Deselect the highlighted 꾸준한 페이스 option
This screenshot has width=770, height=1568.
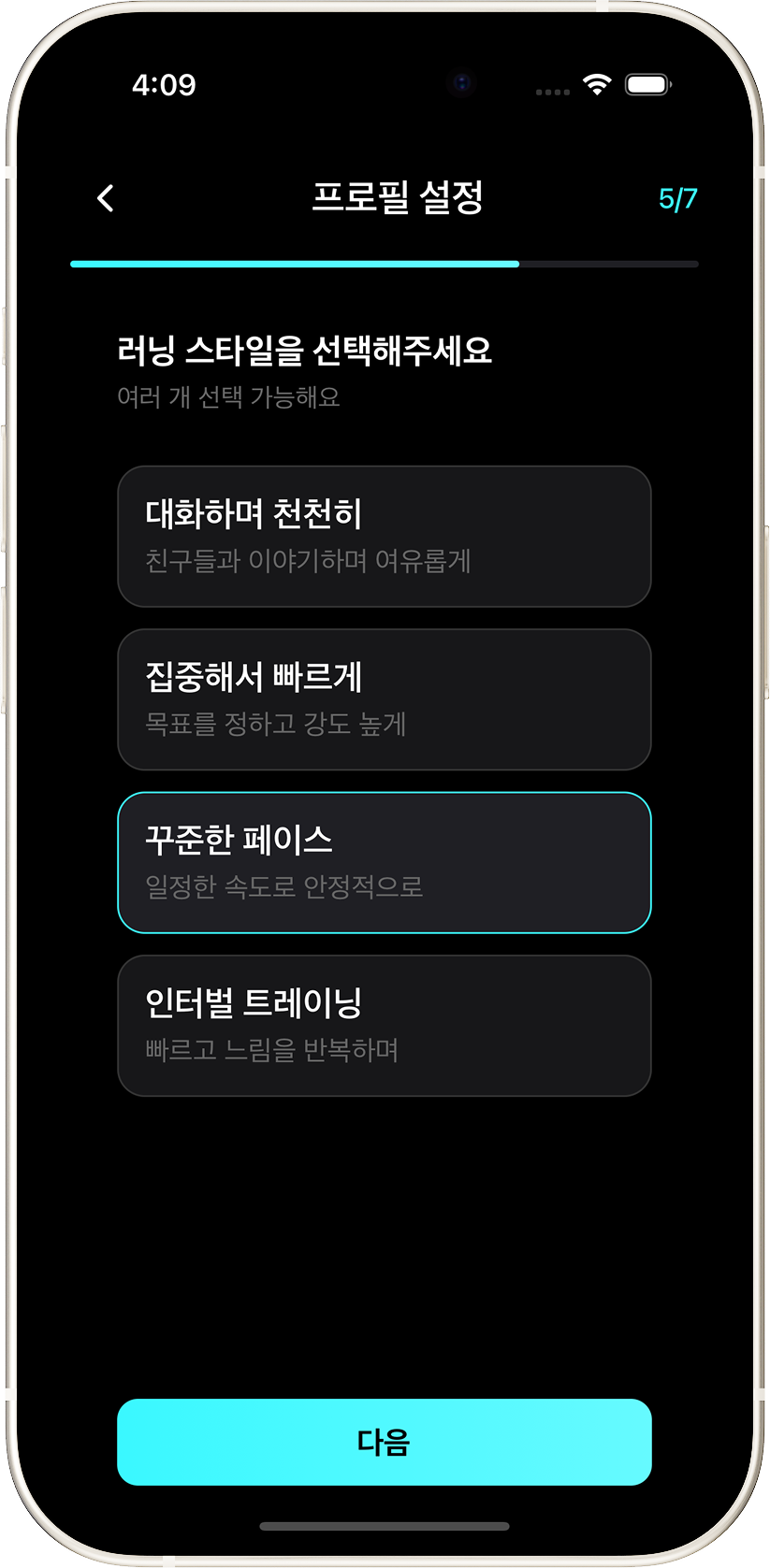pos(385,862)
